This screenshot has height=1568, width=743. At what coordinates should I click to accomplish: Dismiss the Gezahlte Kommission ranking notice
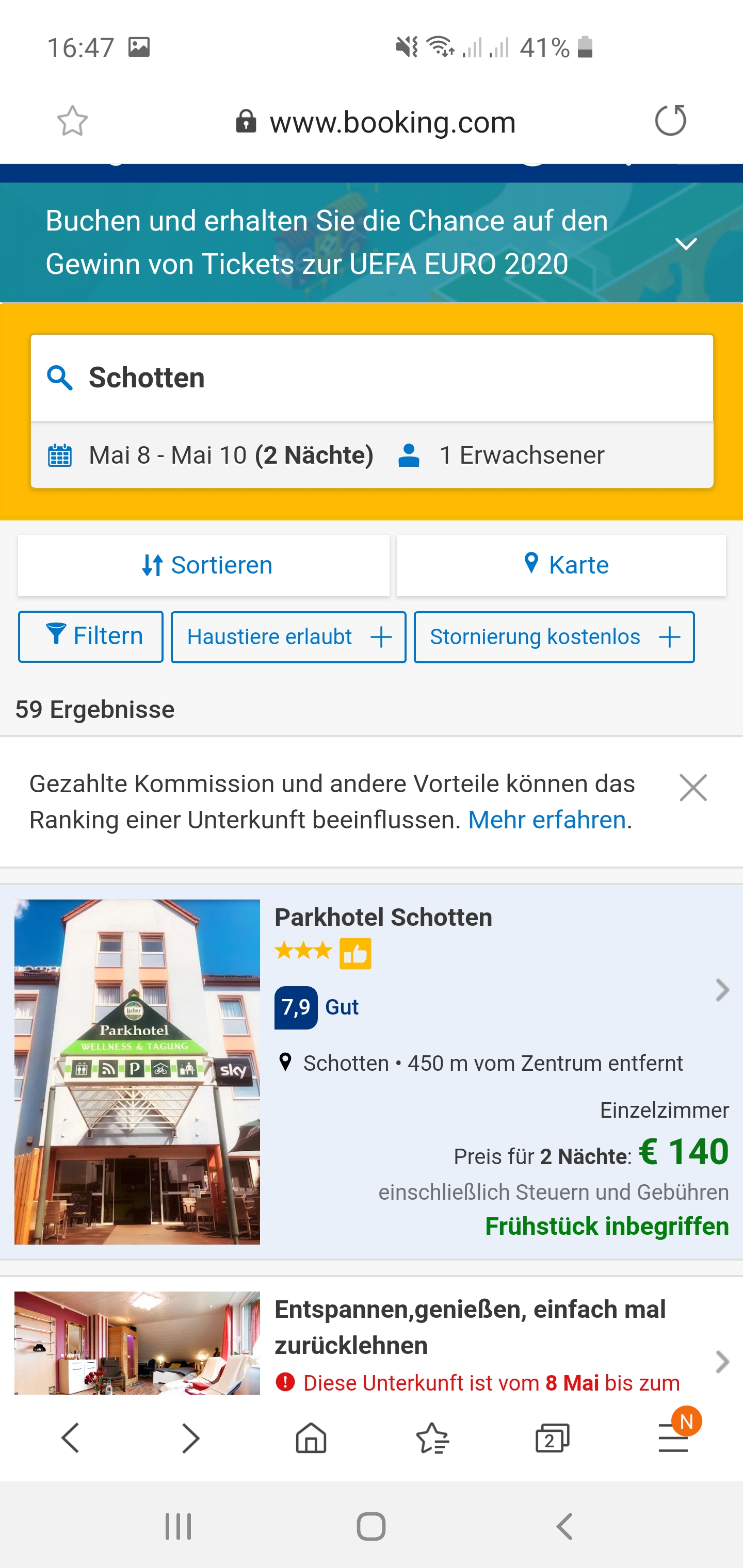coord(692,788)
